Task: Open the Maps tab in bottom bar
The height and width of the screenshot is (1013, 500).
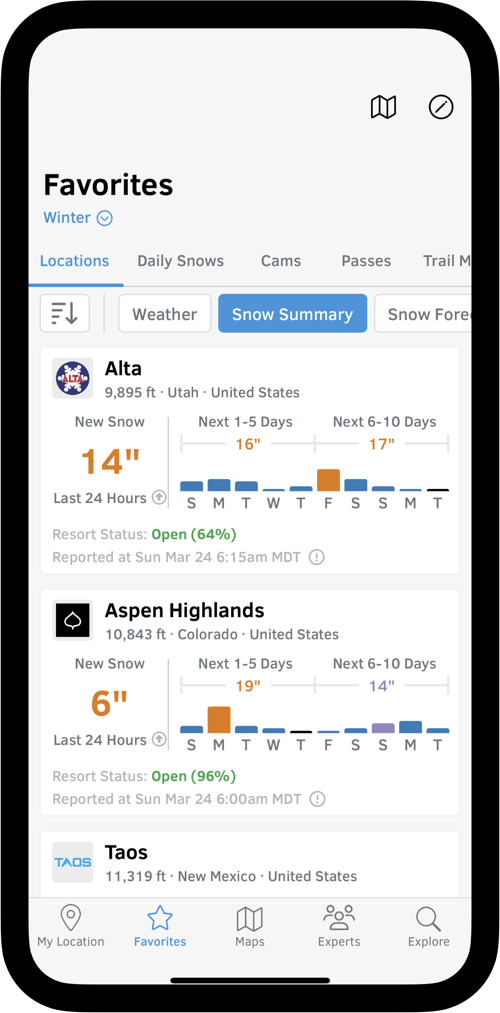Action: pos(250,926)
